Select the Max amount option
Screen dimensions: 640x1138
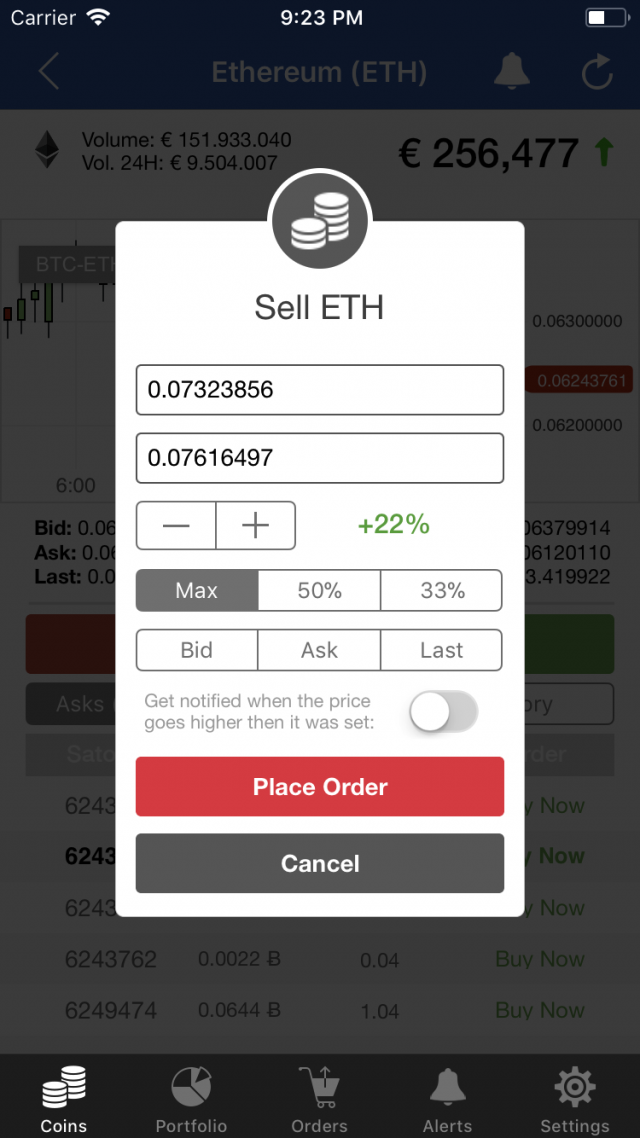point(197,591)
